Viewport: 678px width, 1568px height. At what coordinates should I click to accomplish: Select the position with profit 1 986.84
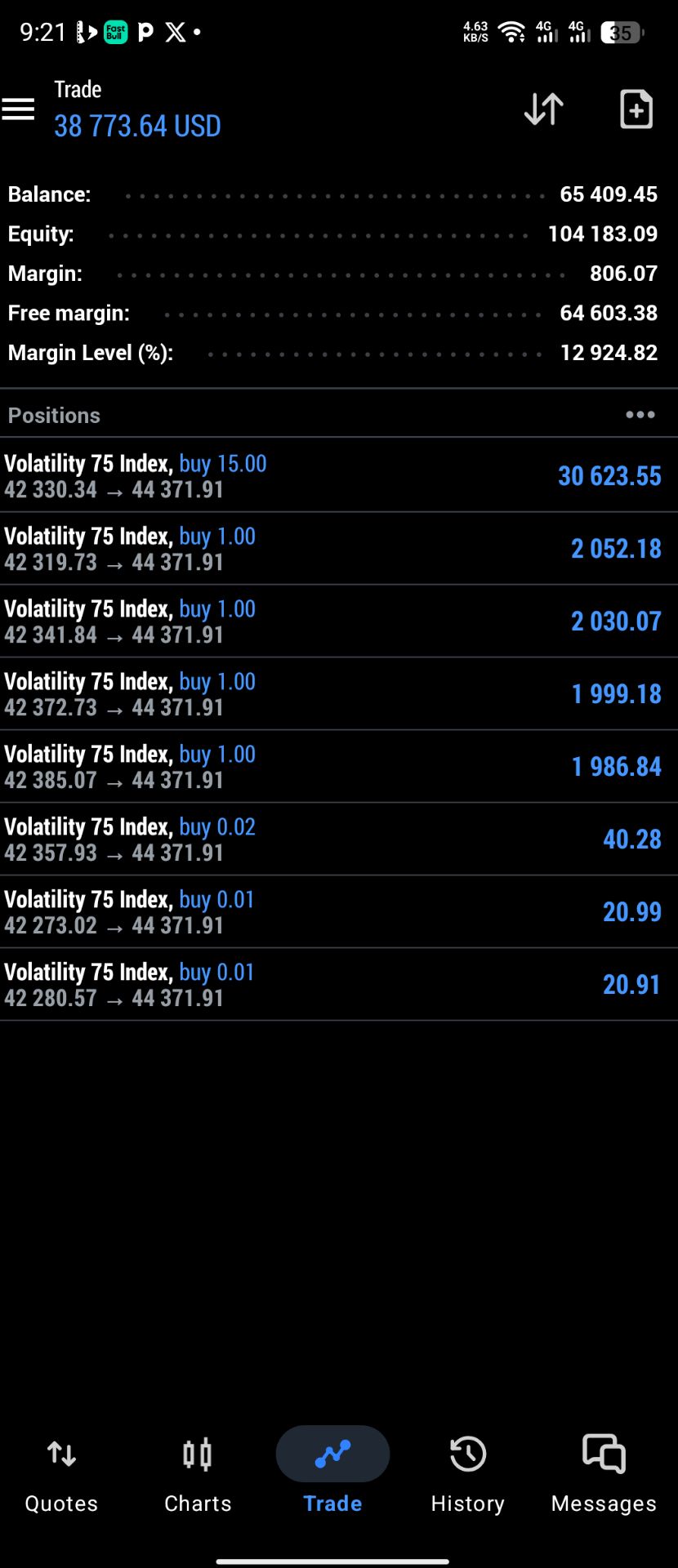pyautogui.click(x=339, y=766)
